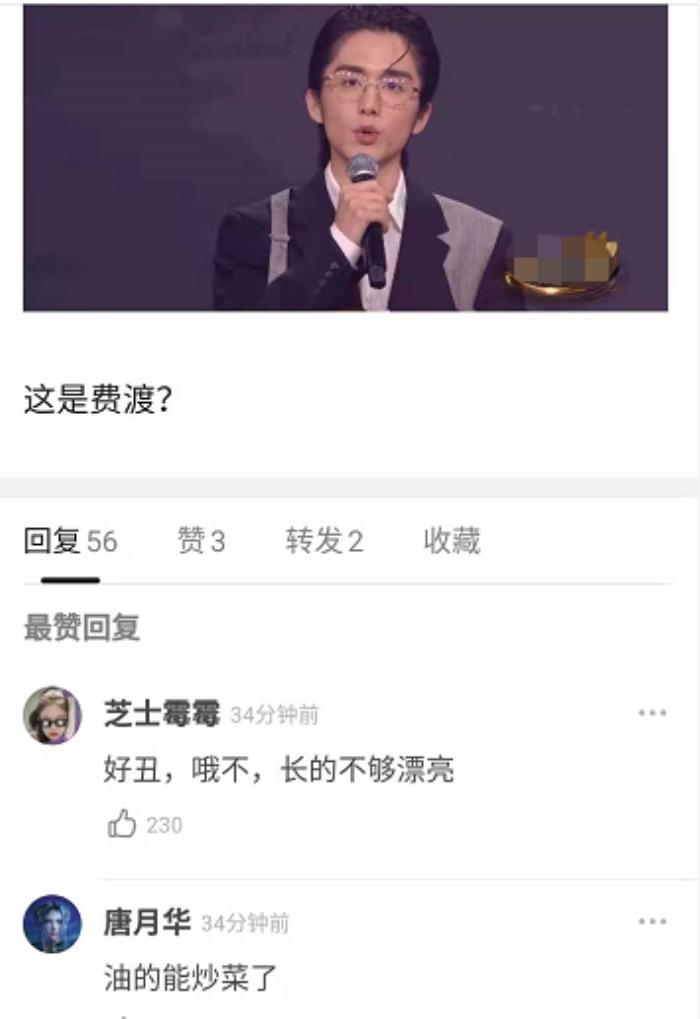Open 唐月华's profile avatar

52,924
